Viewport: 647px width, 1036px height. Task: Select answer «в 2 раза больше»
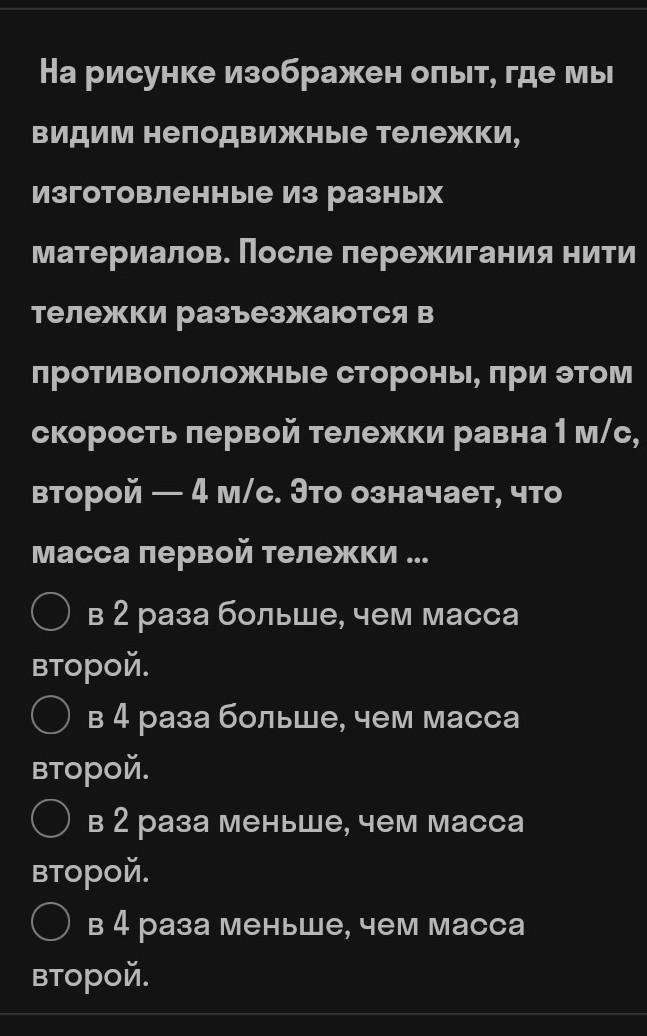pos(50,612)
